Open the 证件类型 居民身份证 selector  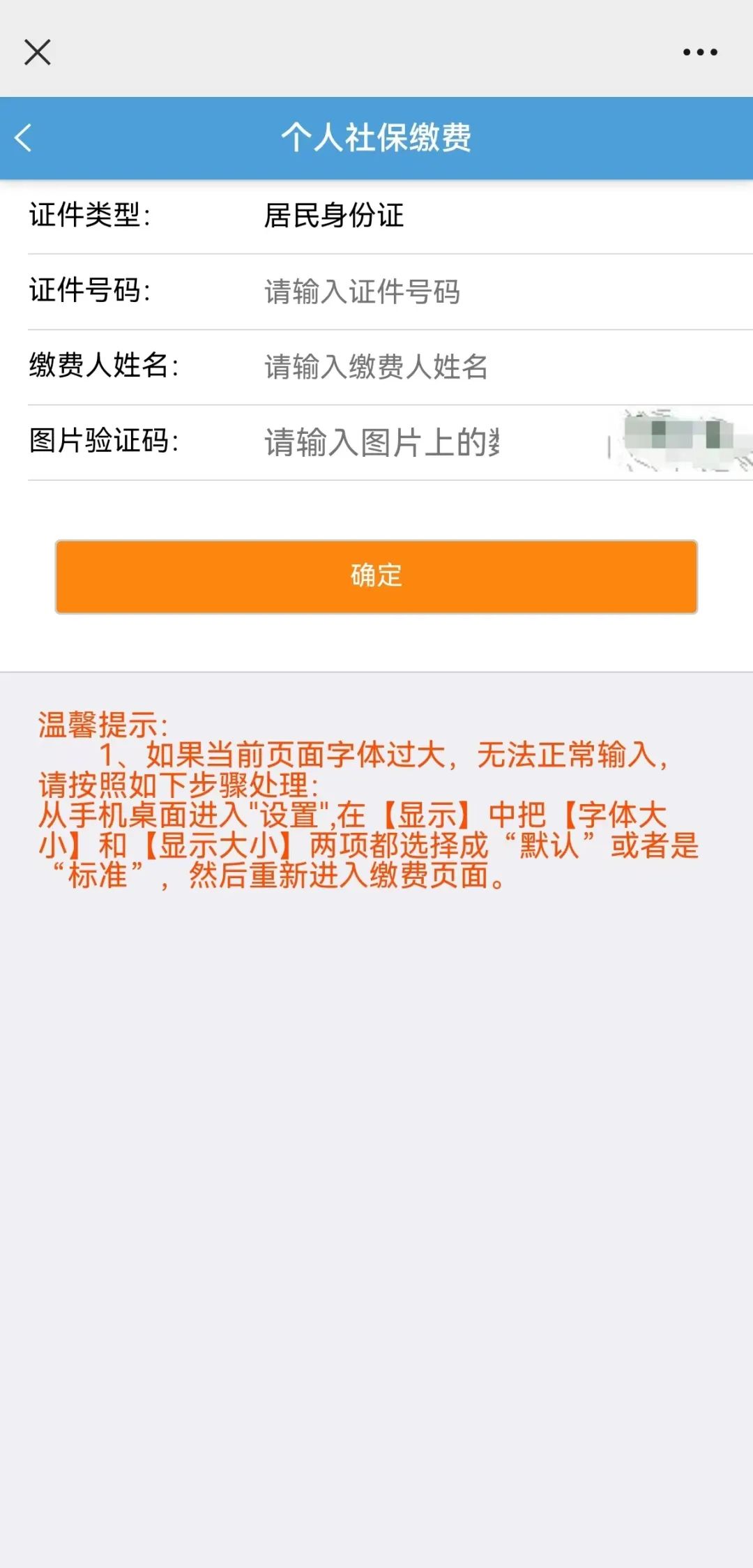(x=502, y=216)
